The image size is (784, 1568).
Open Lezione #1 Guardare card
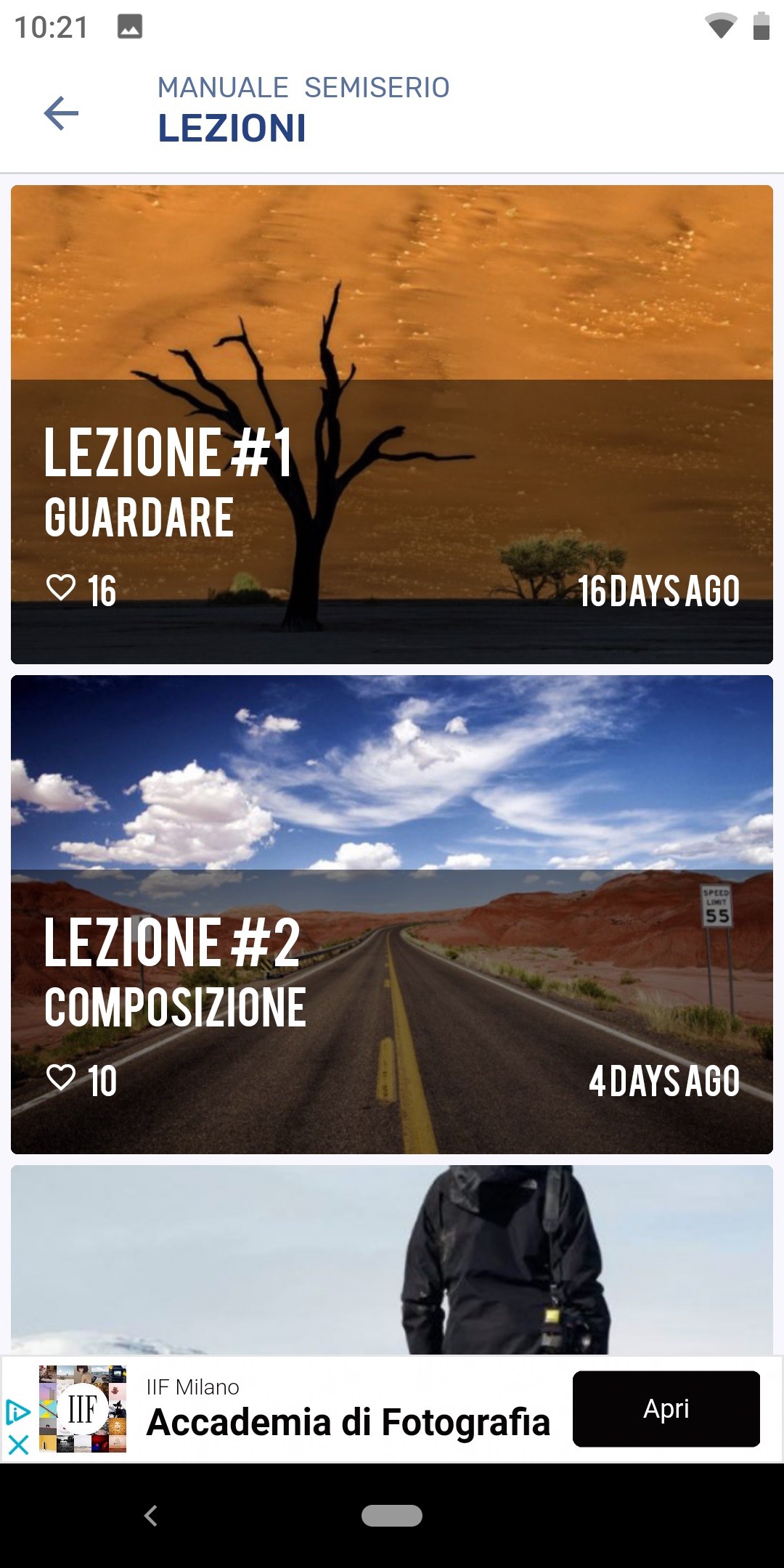coord(392,424)
